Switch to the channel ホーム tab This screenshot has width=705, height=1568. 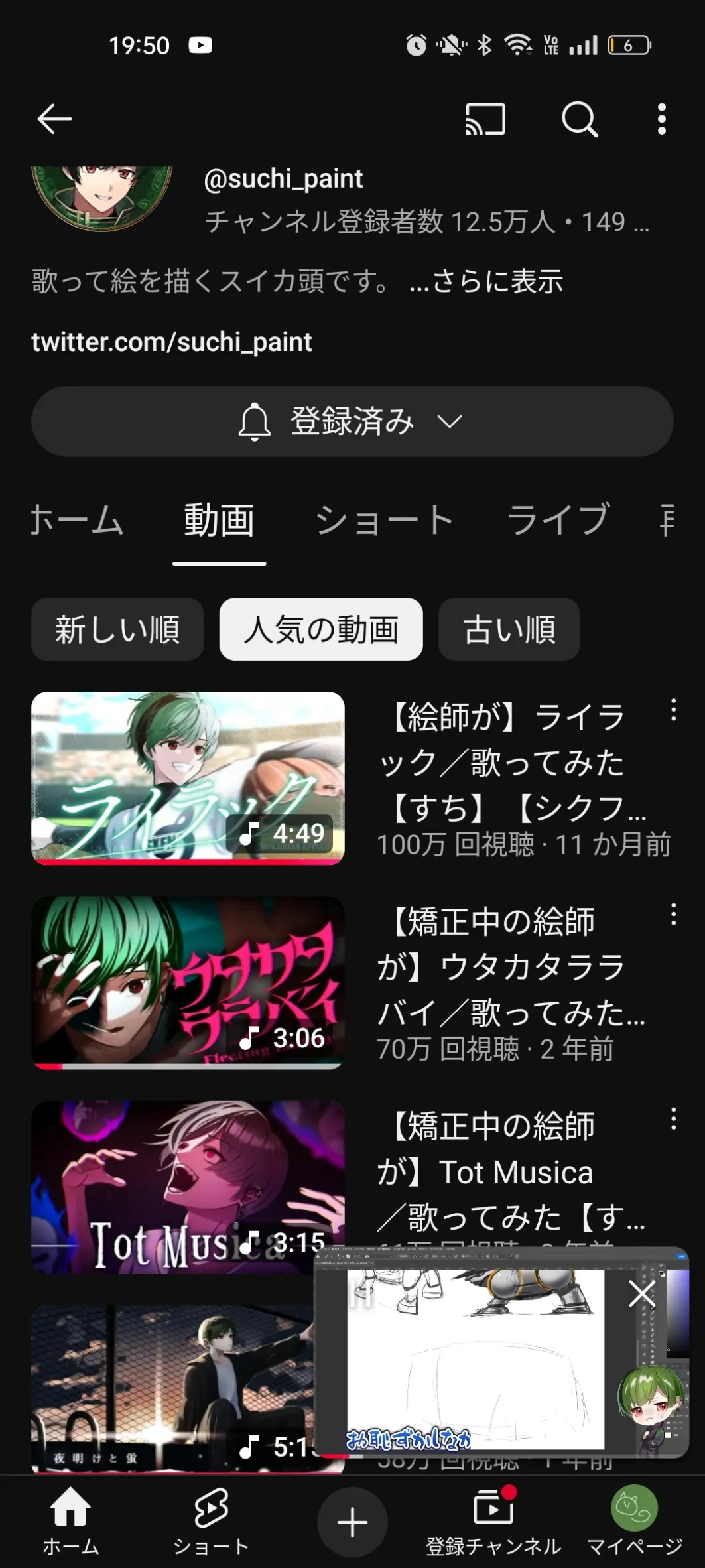(x=77, y=519)
